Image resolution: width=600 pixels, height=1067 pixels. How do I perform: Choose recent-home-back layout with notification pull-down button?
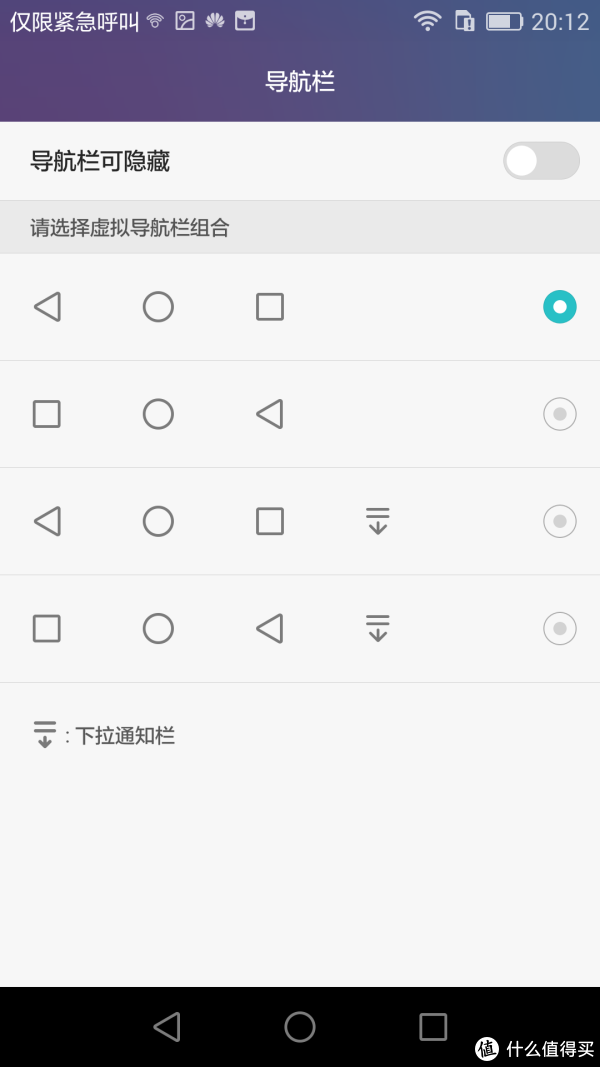click(x=559, y=628)
